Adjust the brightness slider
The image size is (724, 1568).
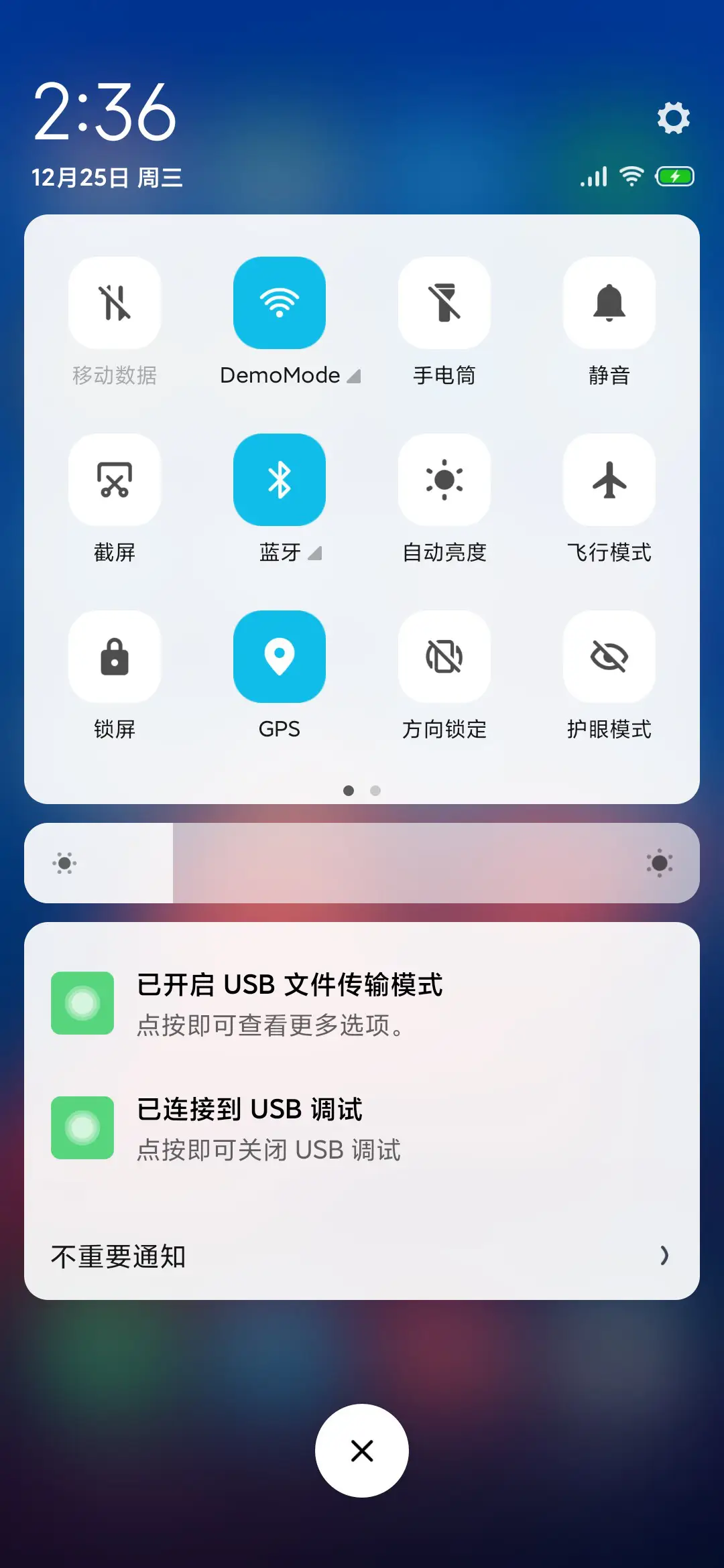click(x=362, y=863)
